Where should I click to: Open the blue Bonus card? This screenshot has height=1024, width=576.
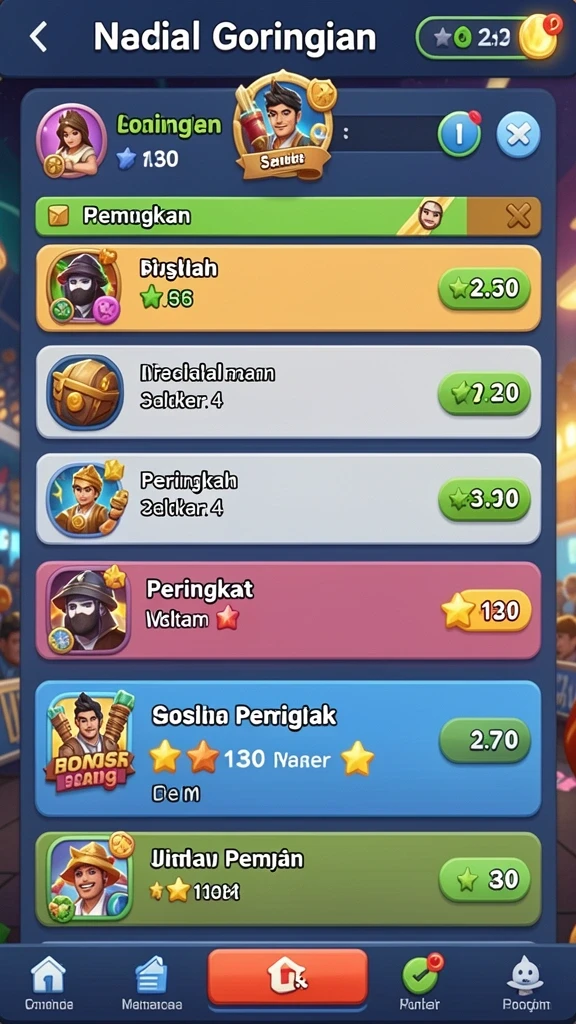(288, 748)
